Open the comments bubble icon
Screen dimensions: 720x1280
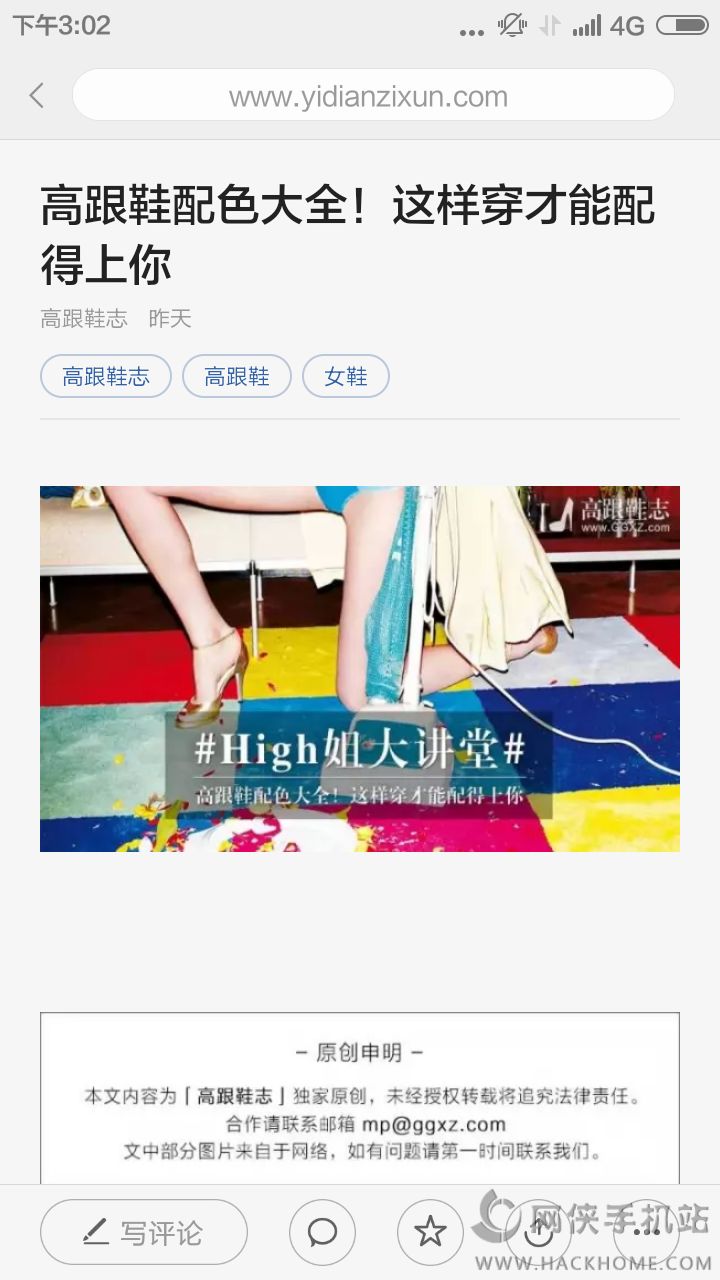click(x=322, y=1232)
